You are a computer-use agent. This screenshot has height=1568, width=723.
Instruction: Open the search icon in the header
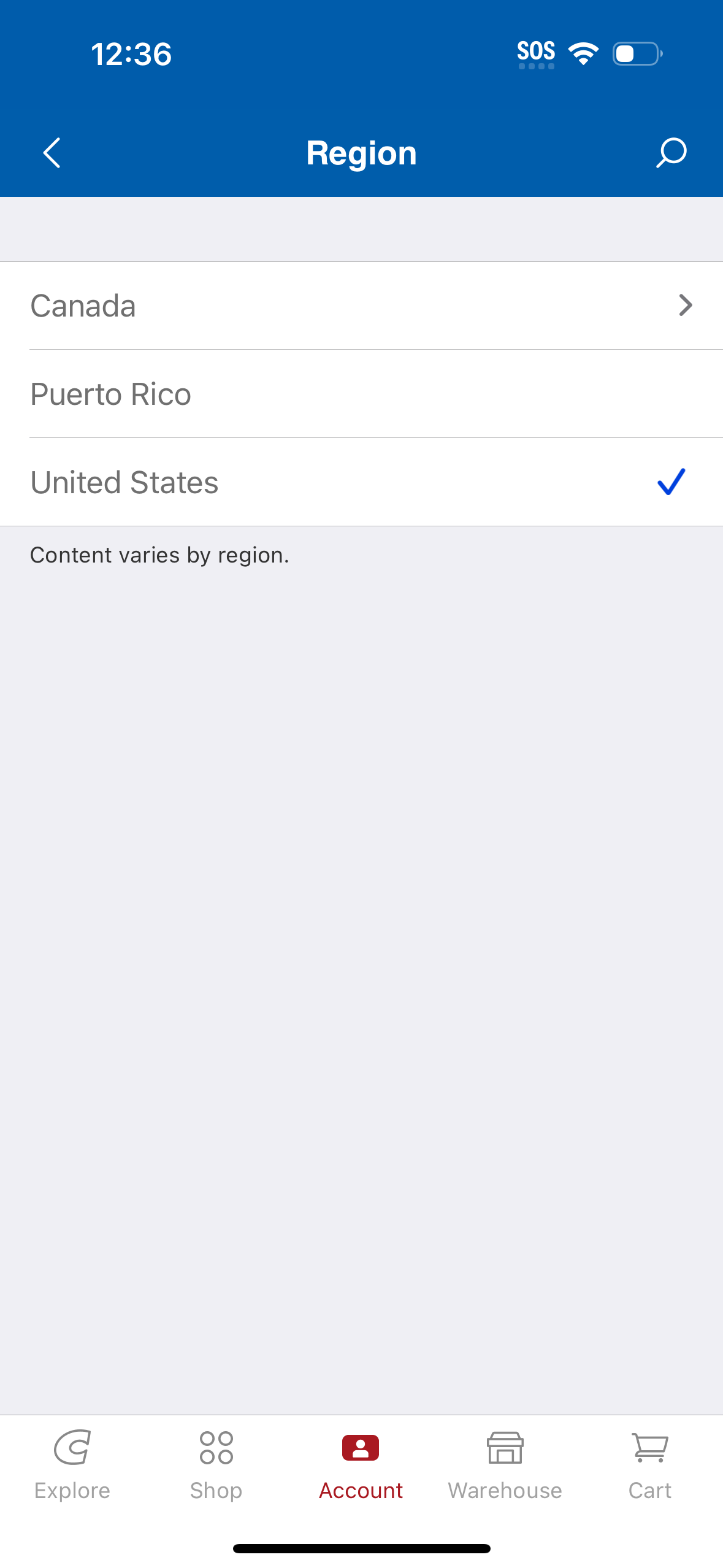tap(670, 153)
